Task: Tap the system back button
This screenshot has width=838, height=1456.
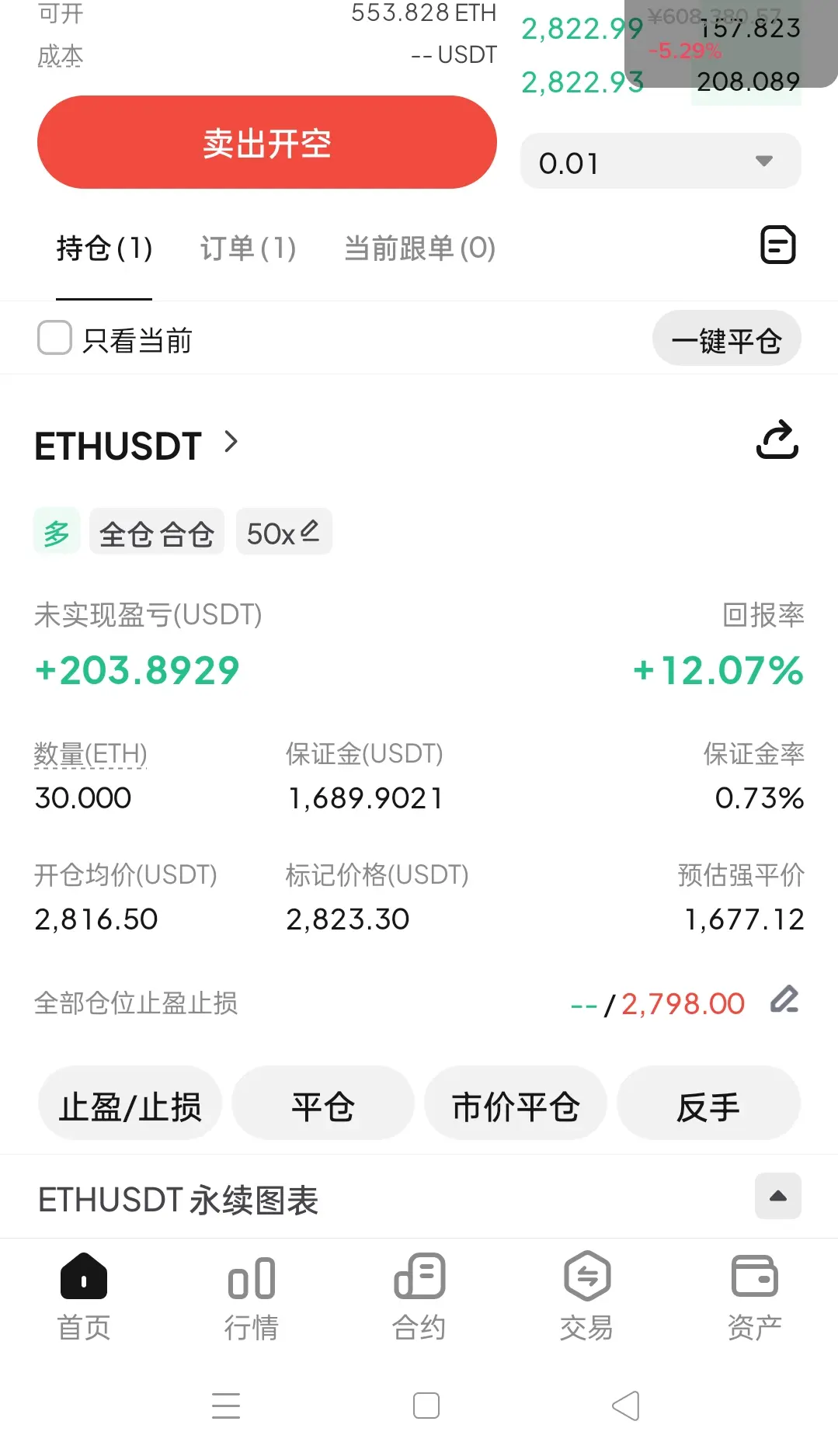Action: point(626,1406)
